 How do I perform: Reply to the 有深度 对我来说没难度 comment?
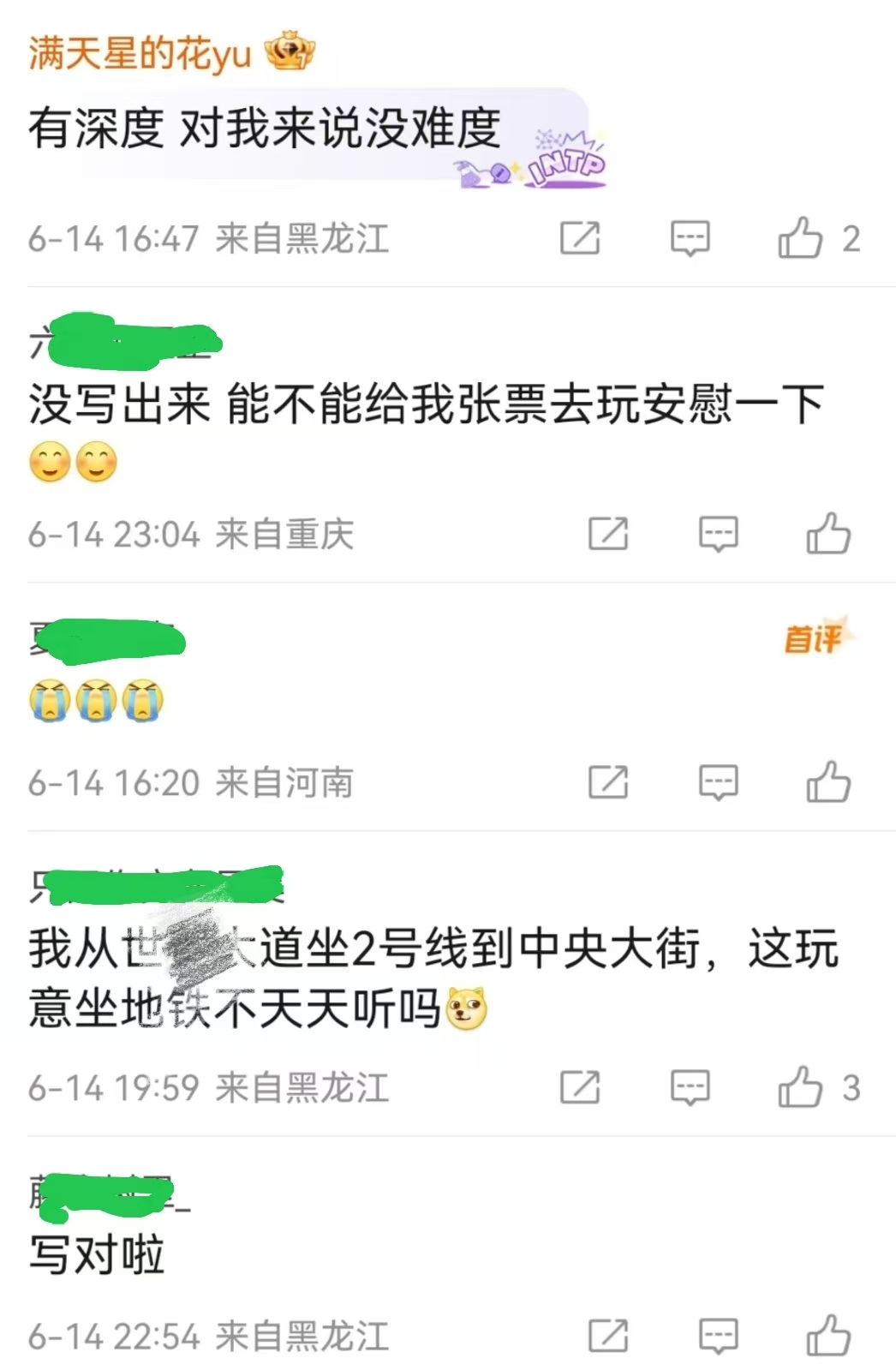pyautogui.click(x=690, y=238)
